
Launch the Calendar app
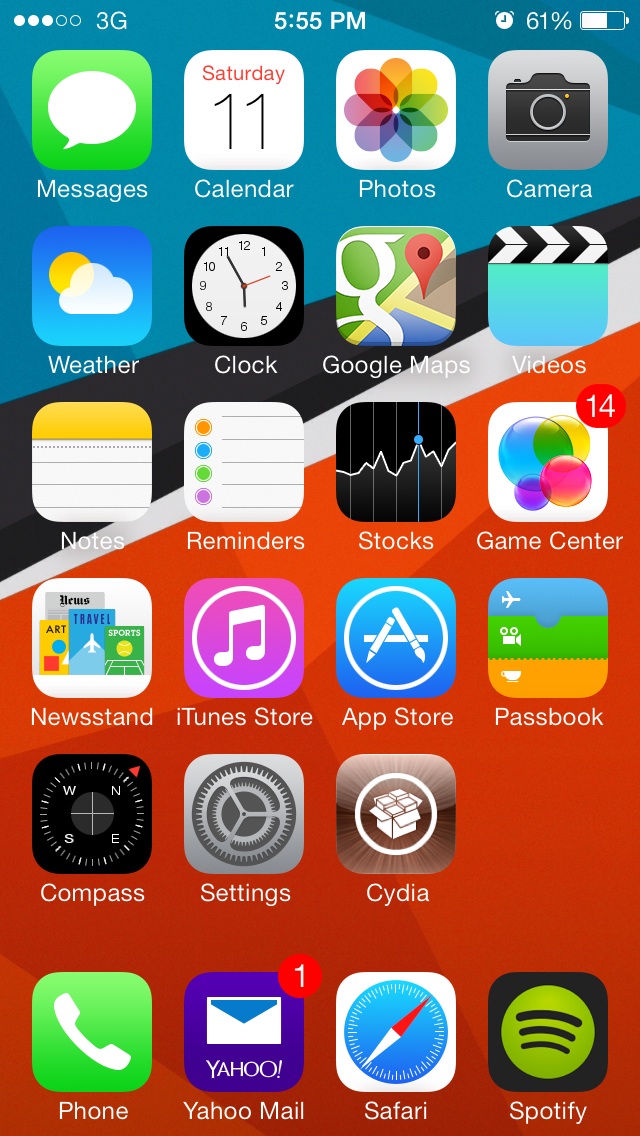(x=244, y=110)
